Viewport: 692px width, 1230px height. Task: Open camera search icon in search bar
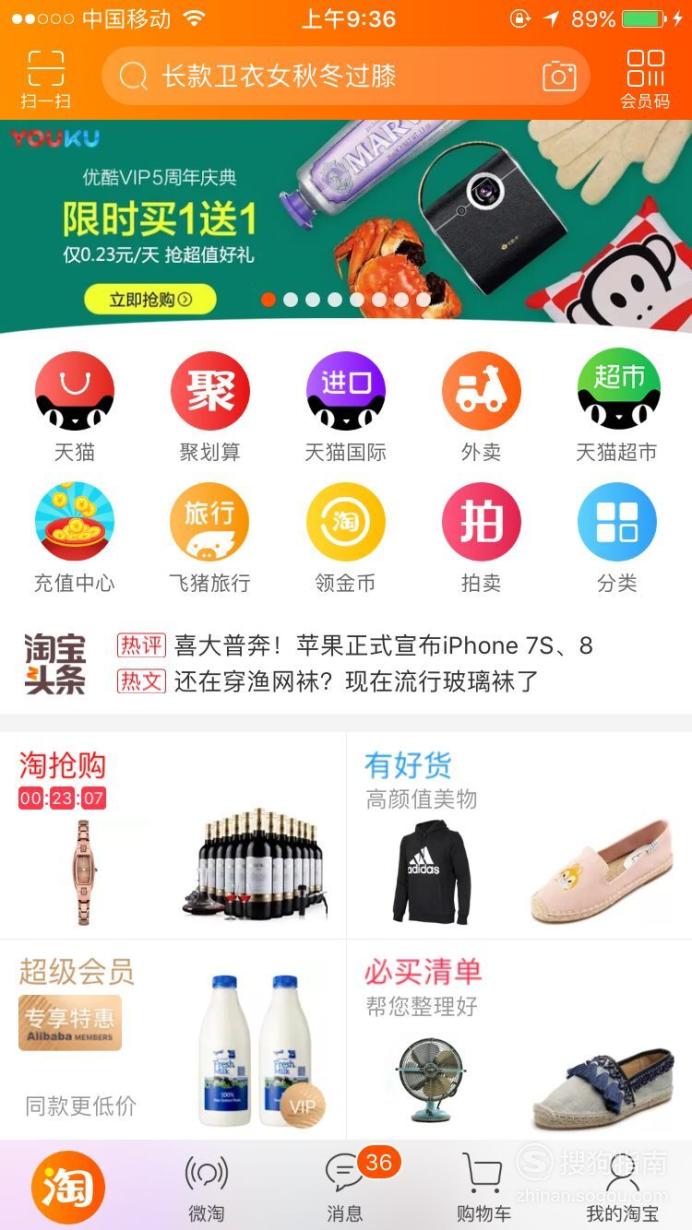(559, 76)
